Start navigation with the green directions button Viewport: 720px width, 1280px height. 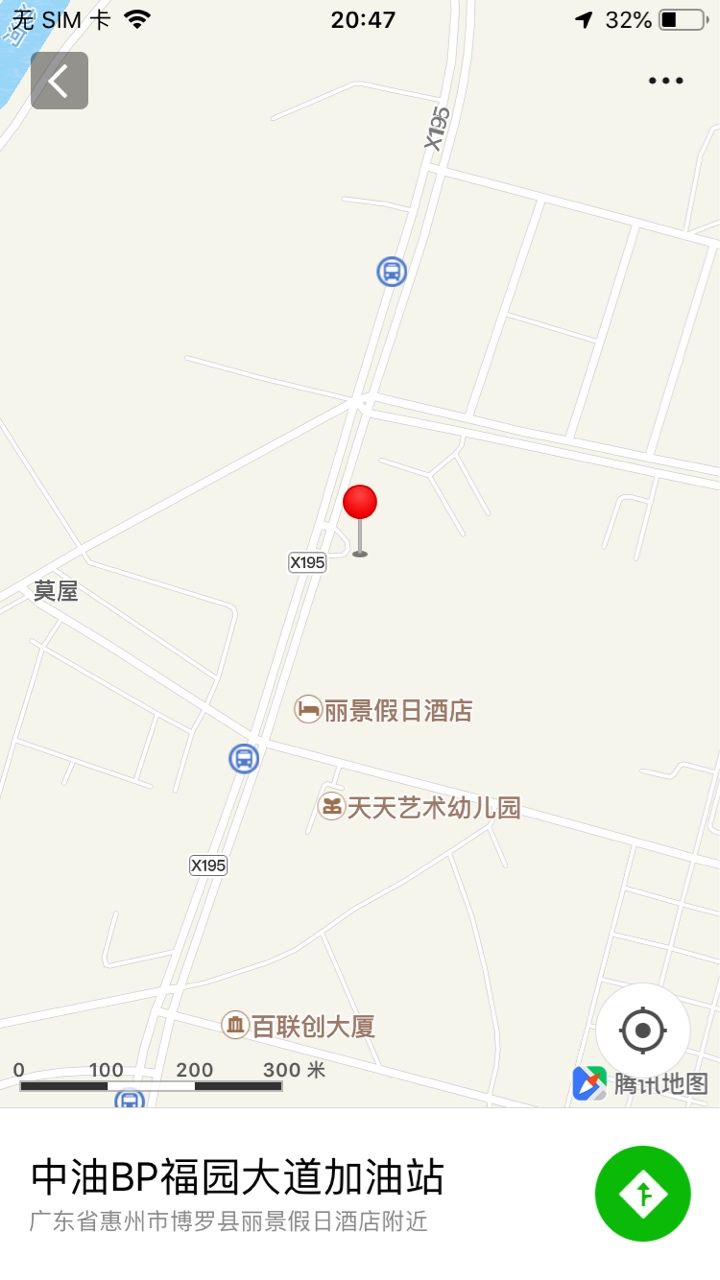click(x=642, y=1193)
